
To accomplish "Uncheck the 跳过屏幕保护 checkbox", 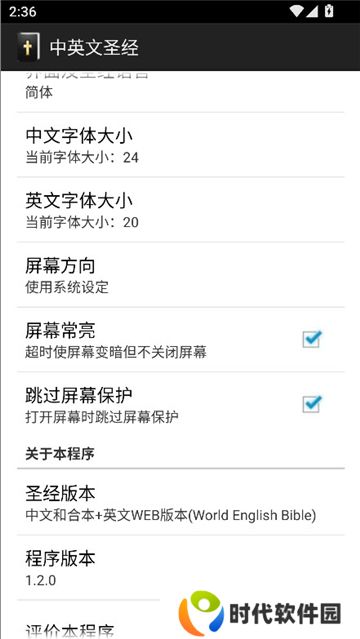I will (x=312, y=404).
